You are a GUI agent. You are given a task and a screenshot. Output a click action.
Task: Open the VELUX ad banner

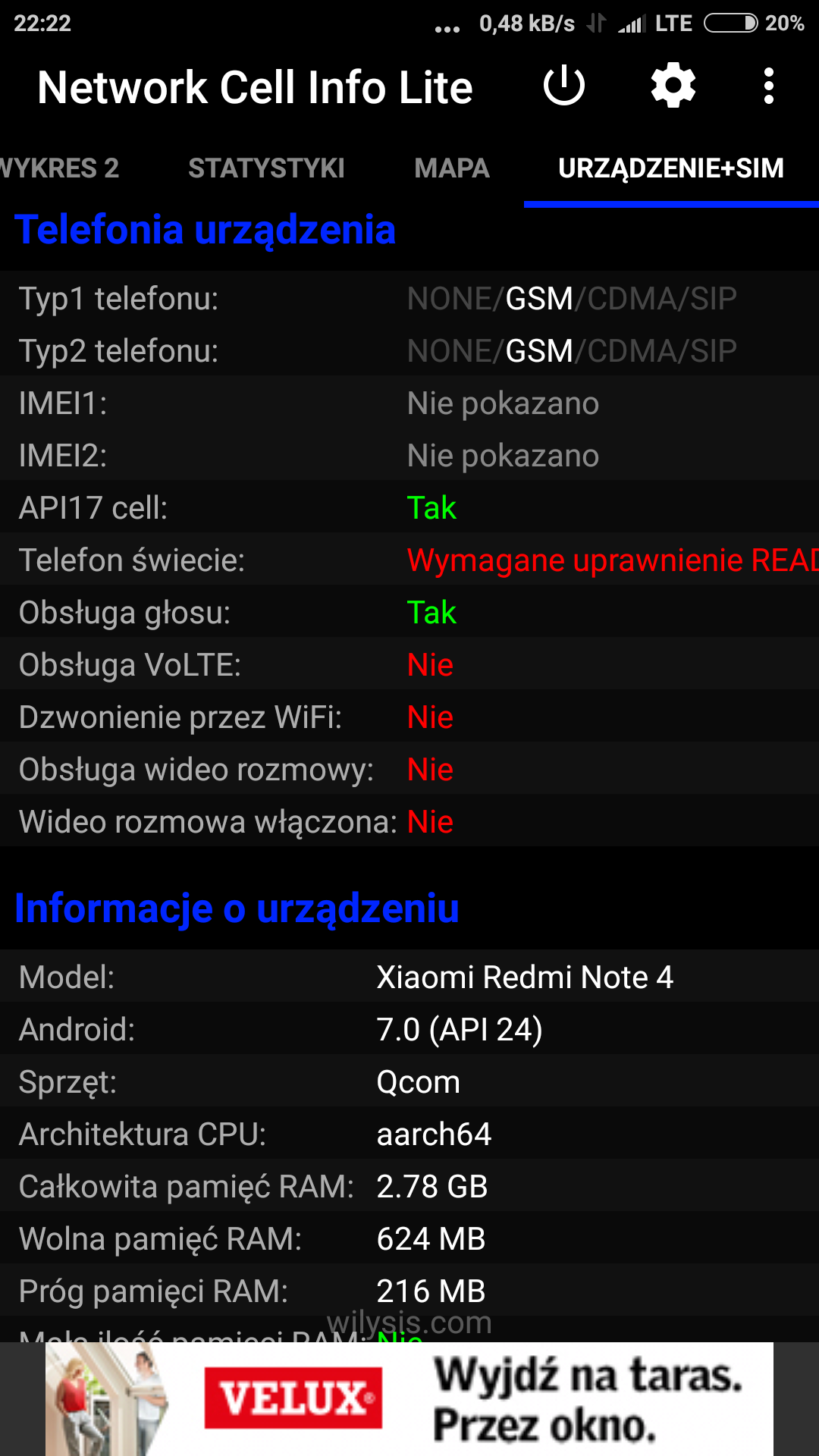[x=409, y=1399]
